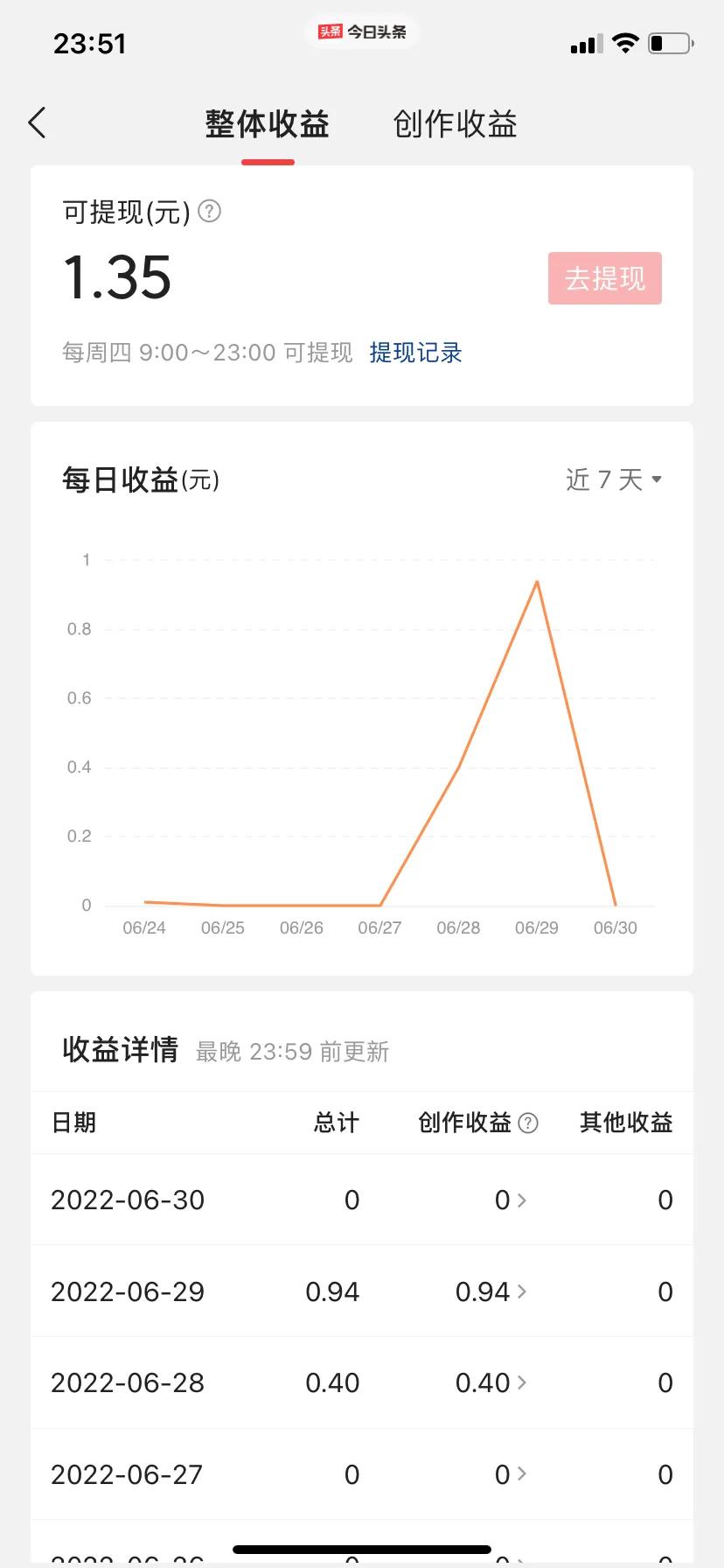The width and height of the screenshot is (724, 1568).
Task: Click the chart peak at 06/29
Action: 537,581
